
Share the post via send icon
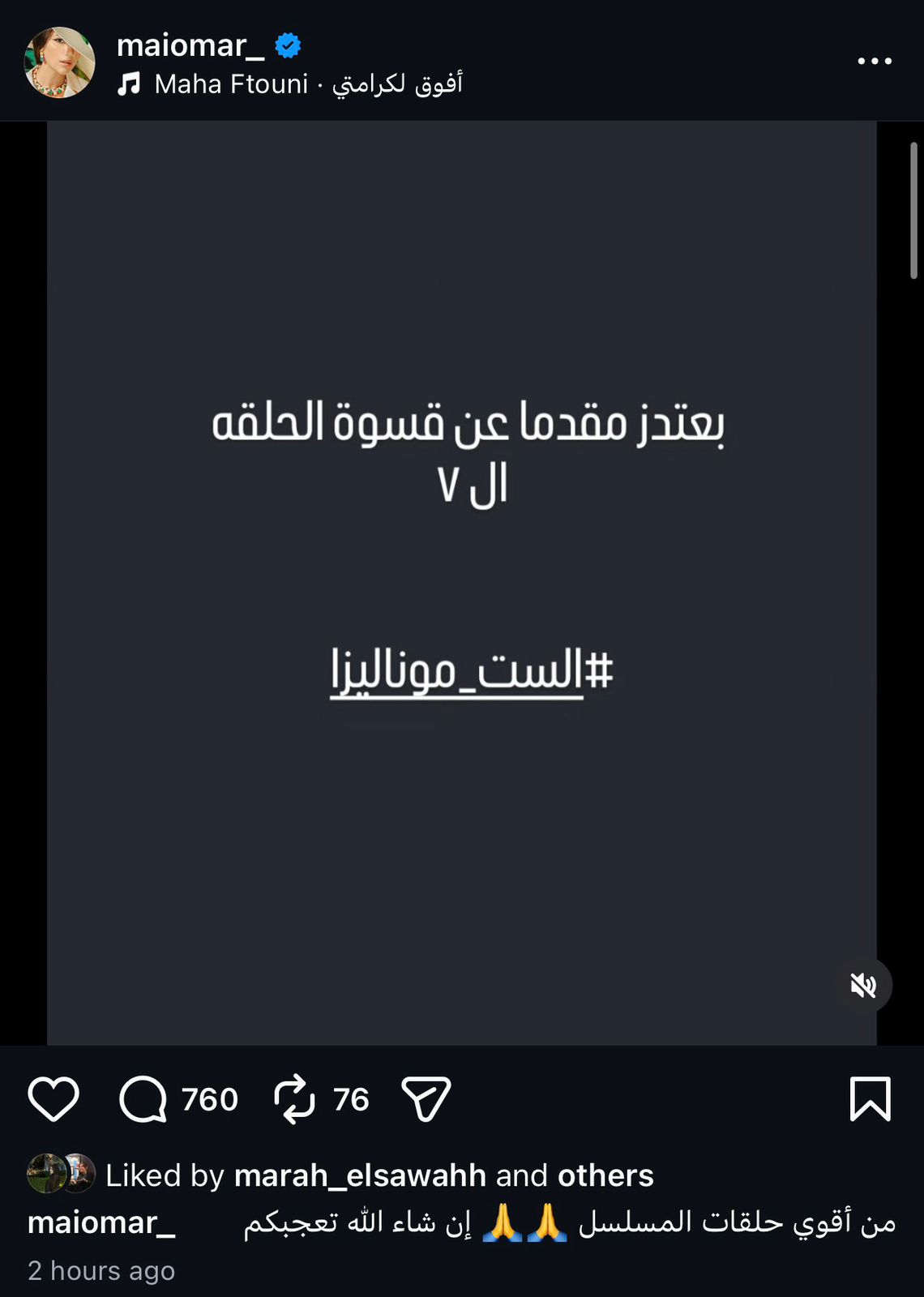[x=426, y=1099]
